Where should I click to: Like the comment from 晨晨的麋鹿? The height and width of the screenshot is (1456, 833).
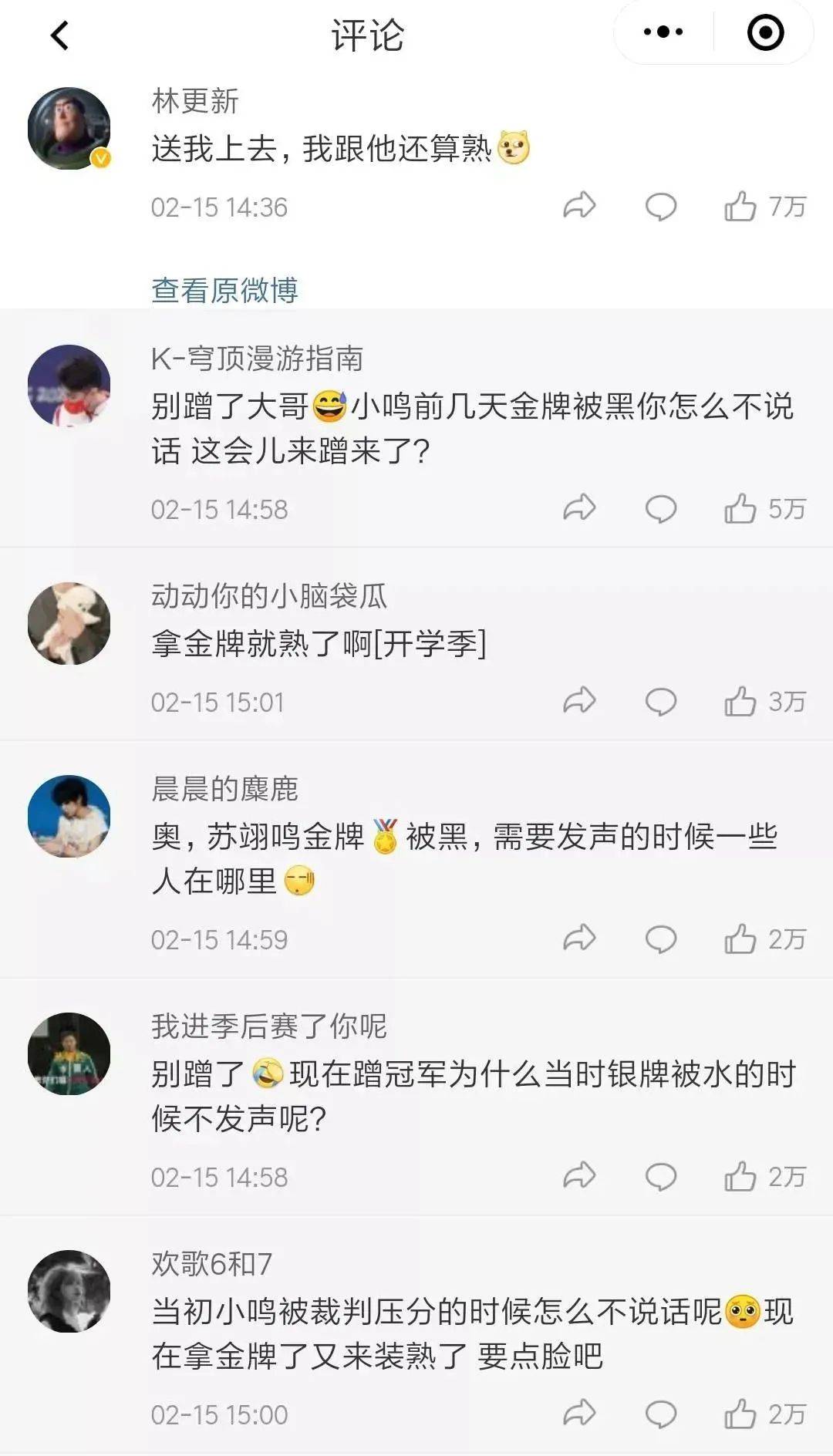tap(740, 939)
